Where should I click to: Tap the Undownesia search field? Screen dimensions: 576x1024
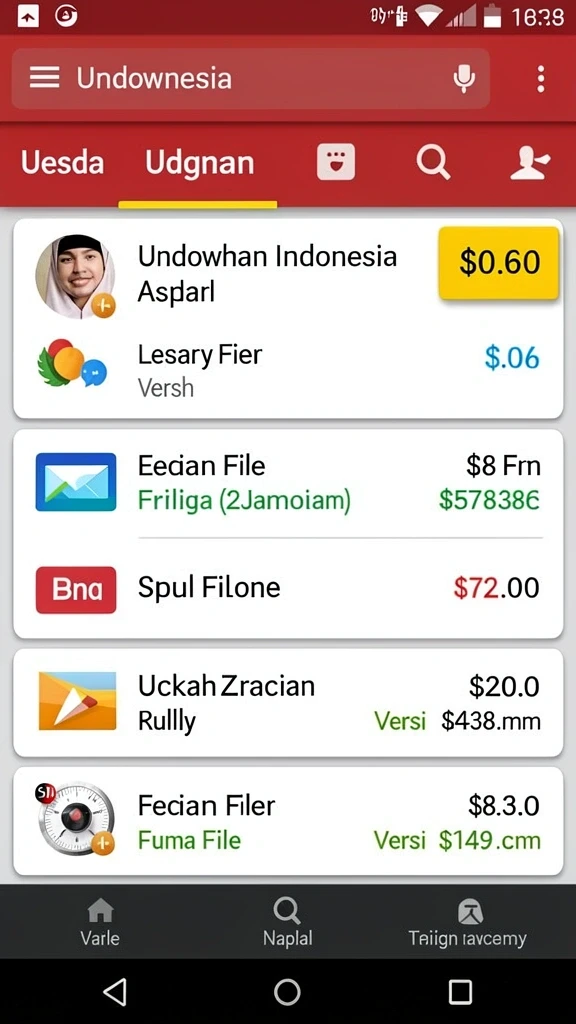pos(251,78)
